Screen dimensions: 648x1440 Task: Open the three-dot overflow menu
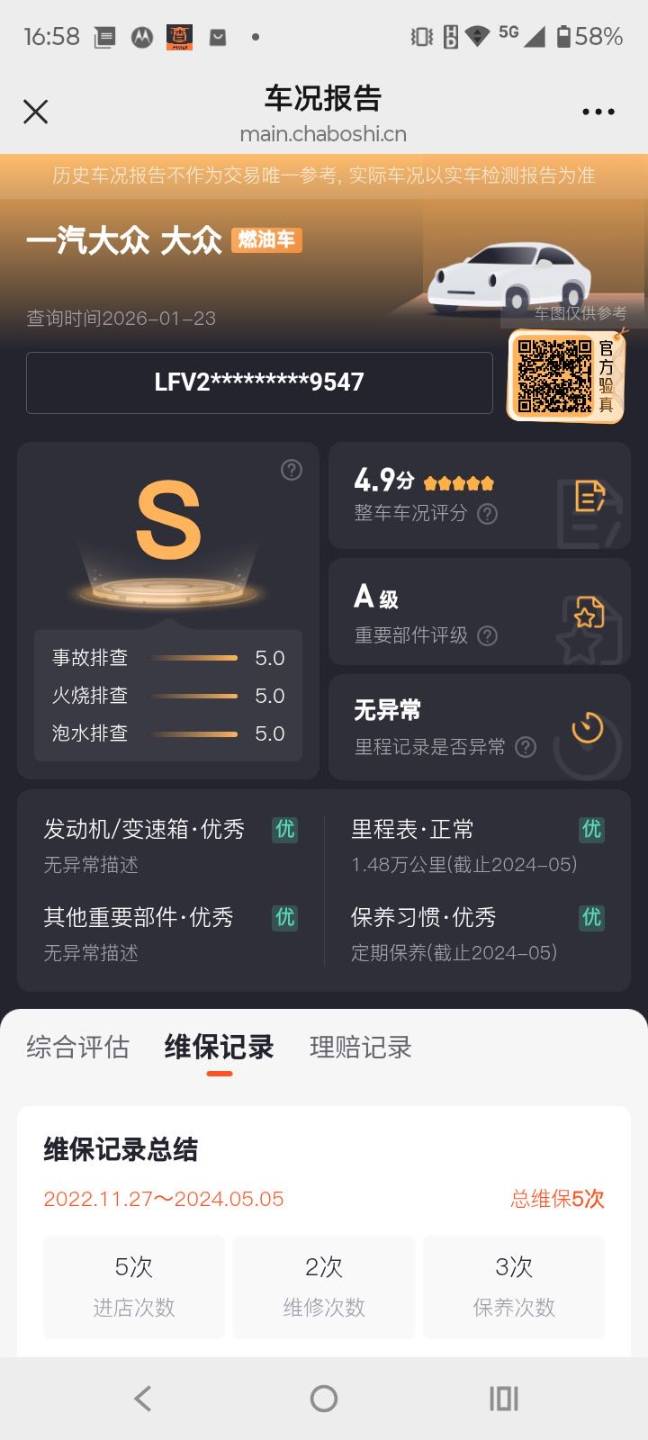click(x=598, y=111)
